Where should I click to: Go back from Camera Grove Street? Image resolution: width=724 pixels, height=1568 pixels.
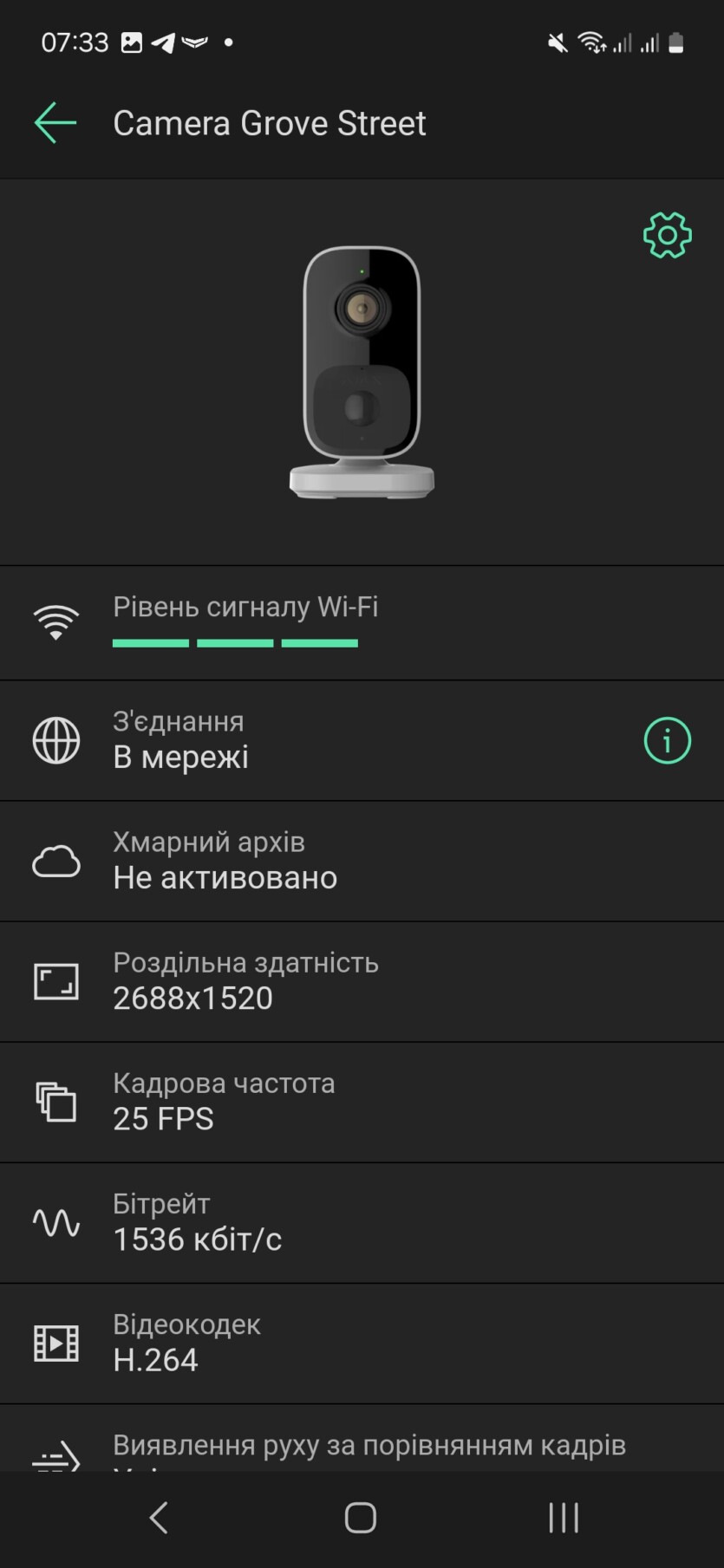pos(55,123)
